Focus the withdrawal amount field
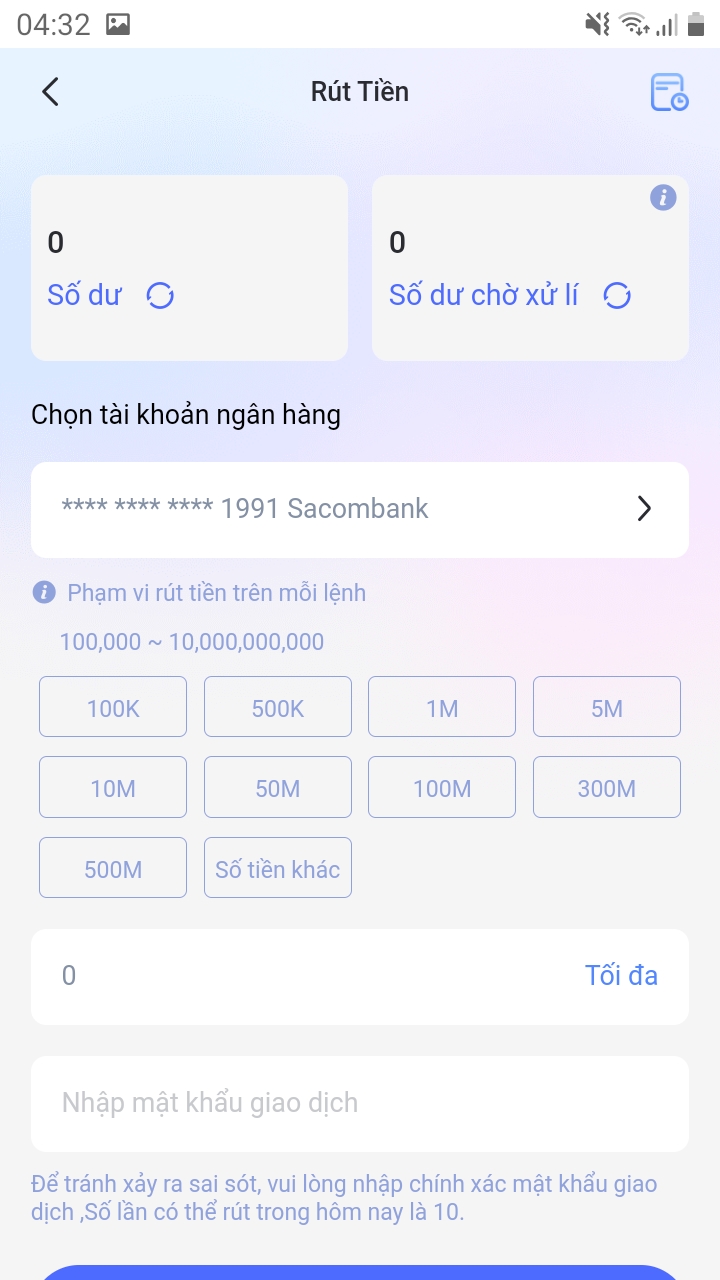Image resolution: width=720 pixels, height=1280 pixels. tap(300, 977)
